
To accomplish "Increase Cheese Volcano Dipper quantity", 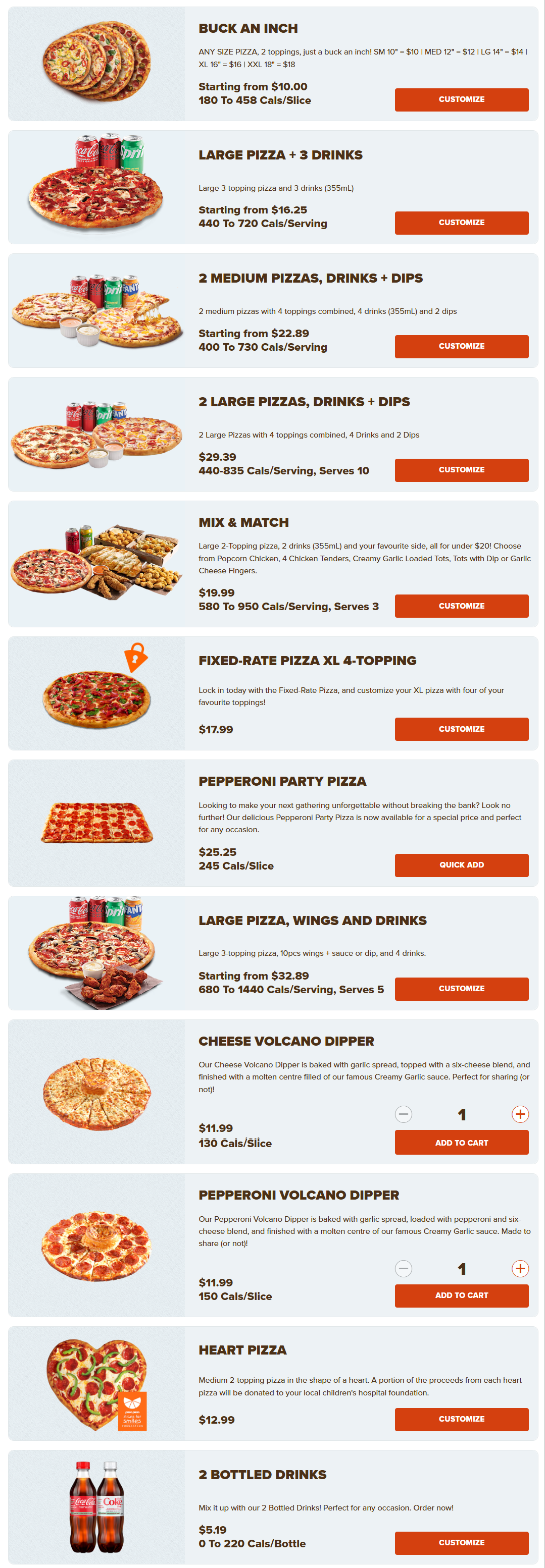I will click(x=520, y=1114).
